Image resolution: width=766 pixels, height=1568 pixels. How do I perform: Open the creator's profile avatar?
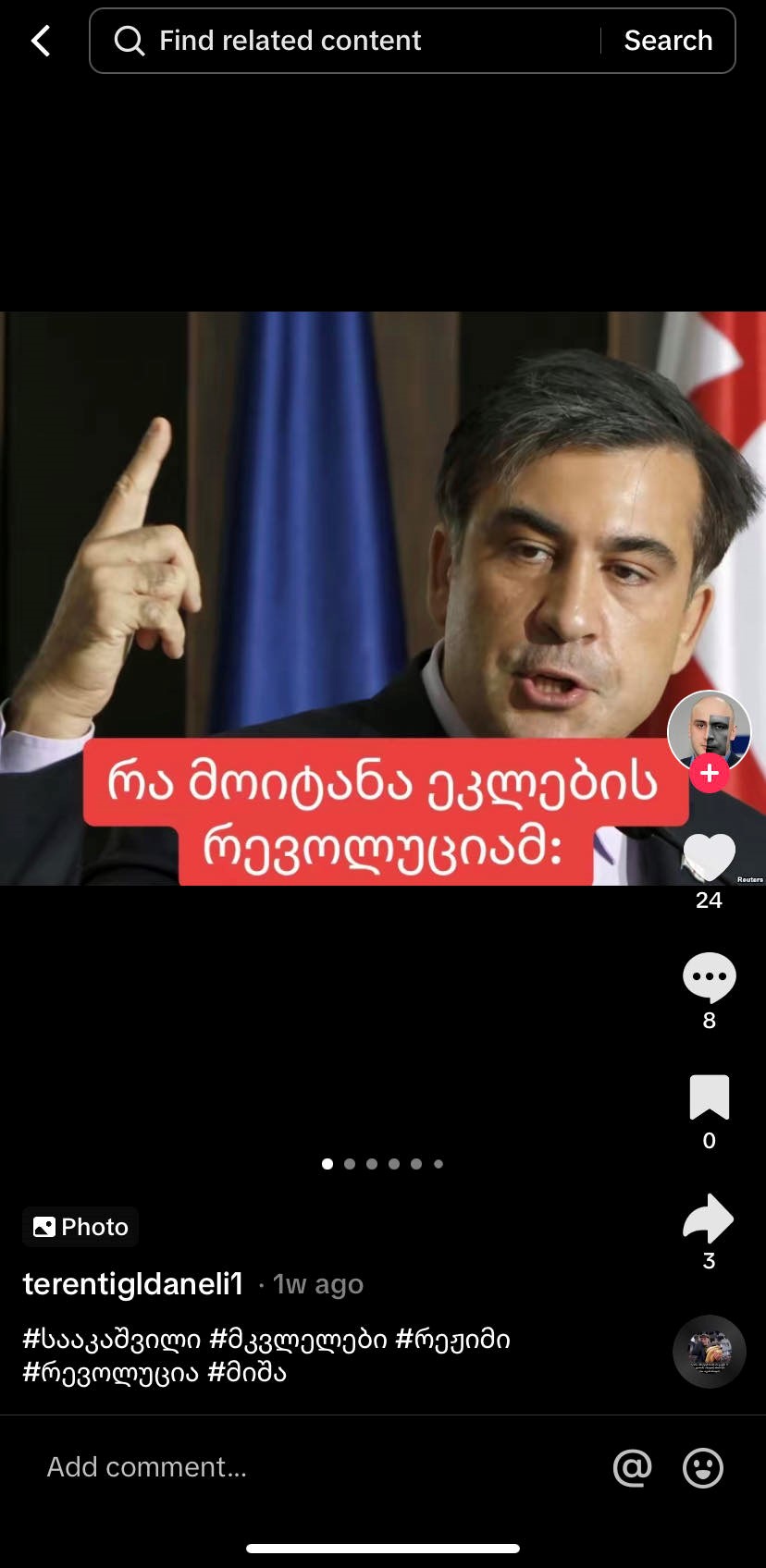click(x=709, y=730)
